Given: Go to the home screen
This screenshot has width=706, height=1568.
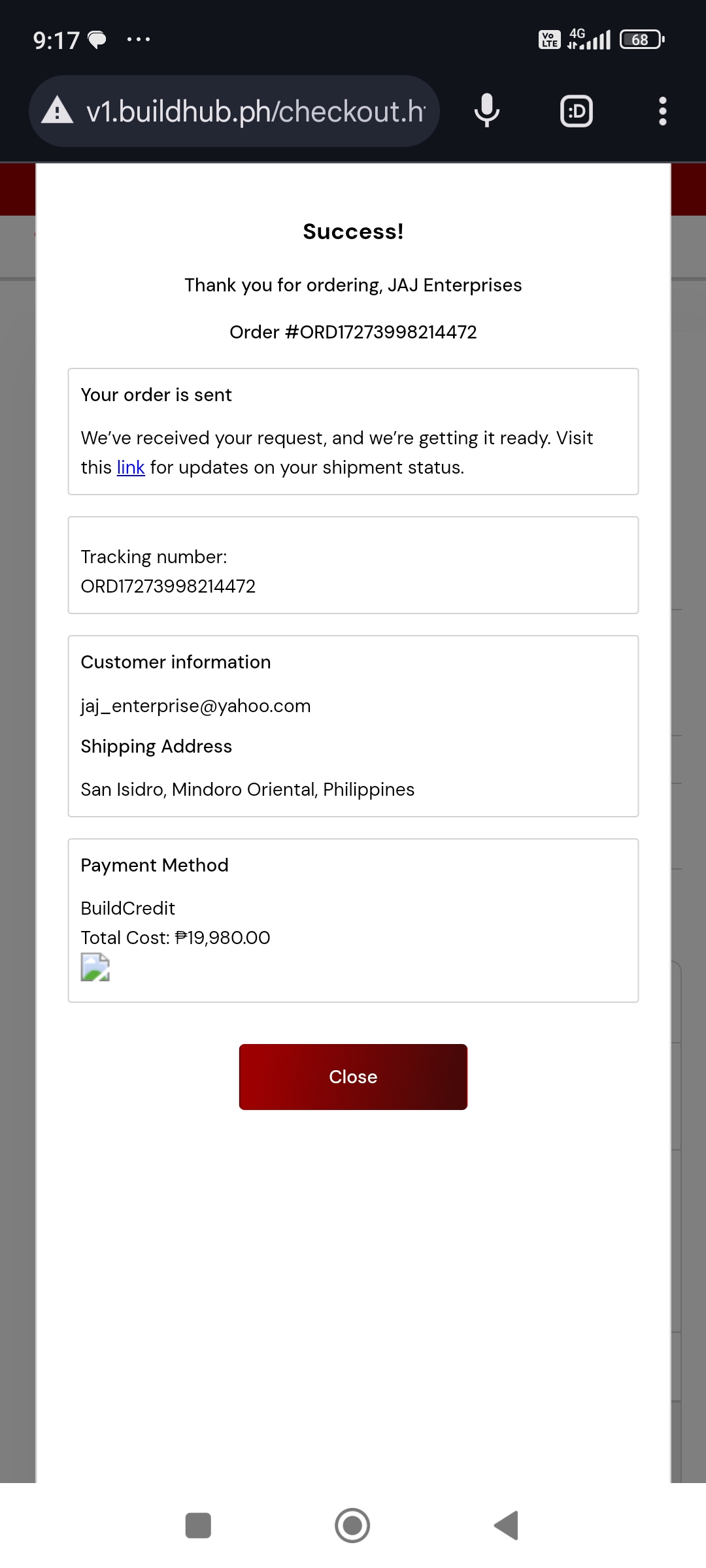Looking at the screenshot, I should (352, 1526).
